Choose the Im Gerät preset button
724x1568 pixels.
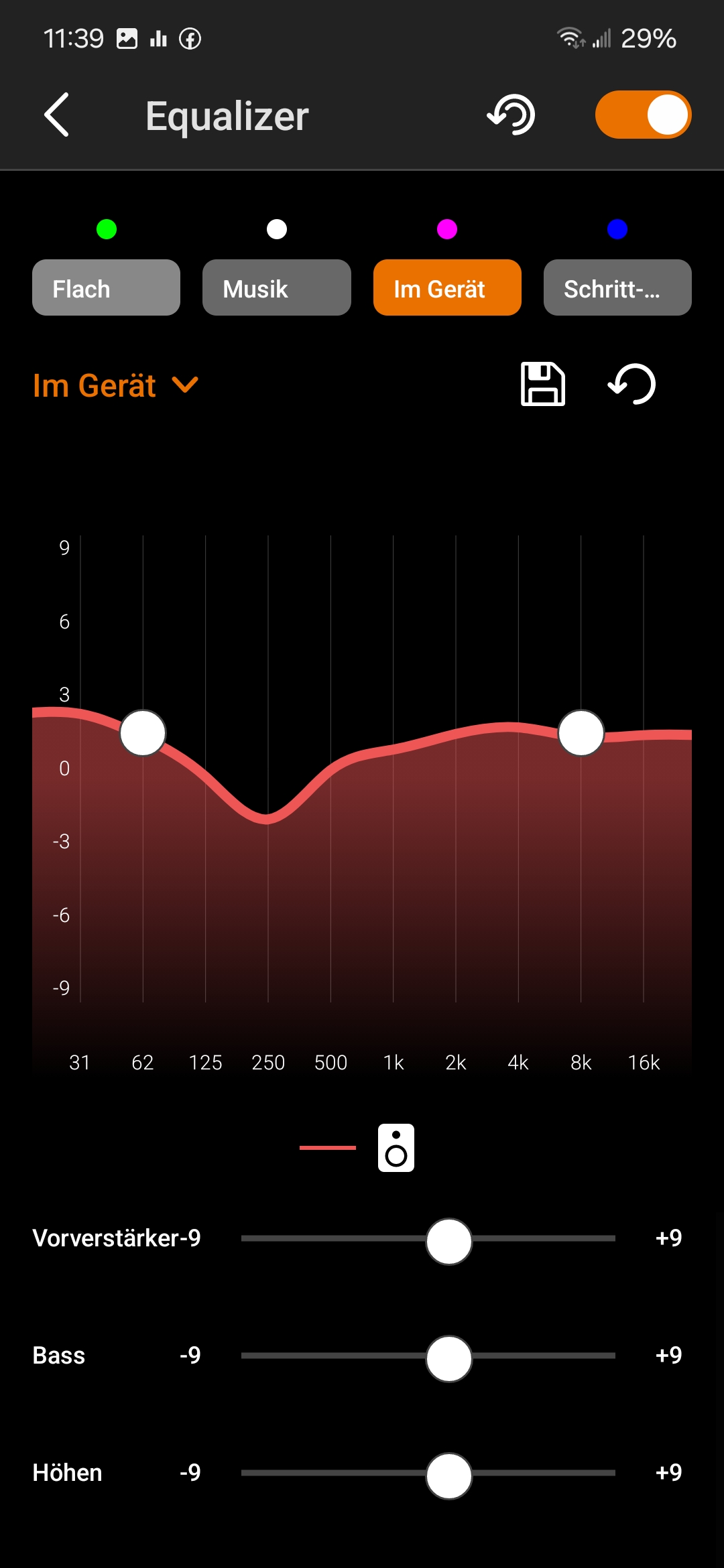pyautogui.click(x=447, y=288)
